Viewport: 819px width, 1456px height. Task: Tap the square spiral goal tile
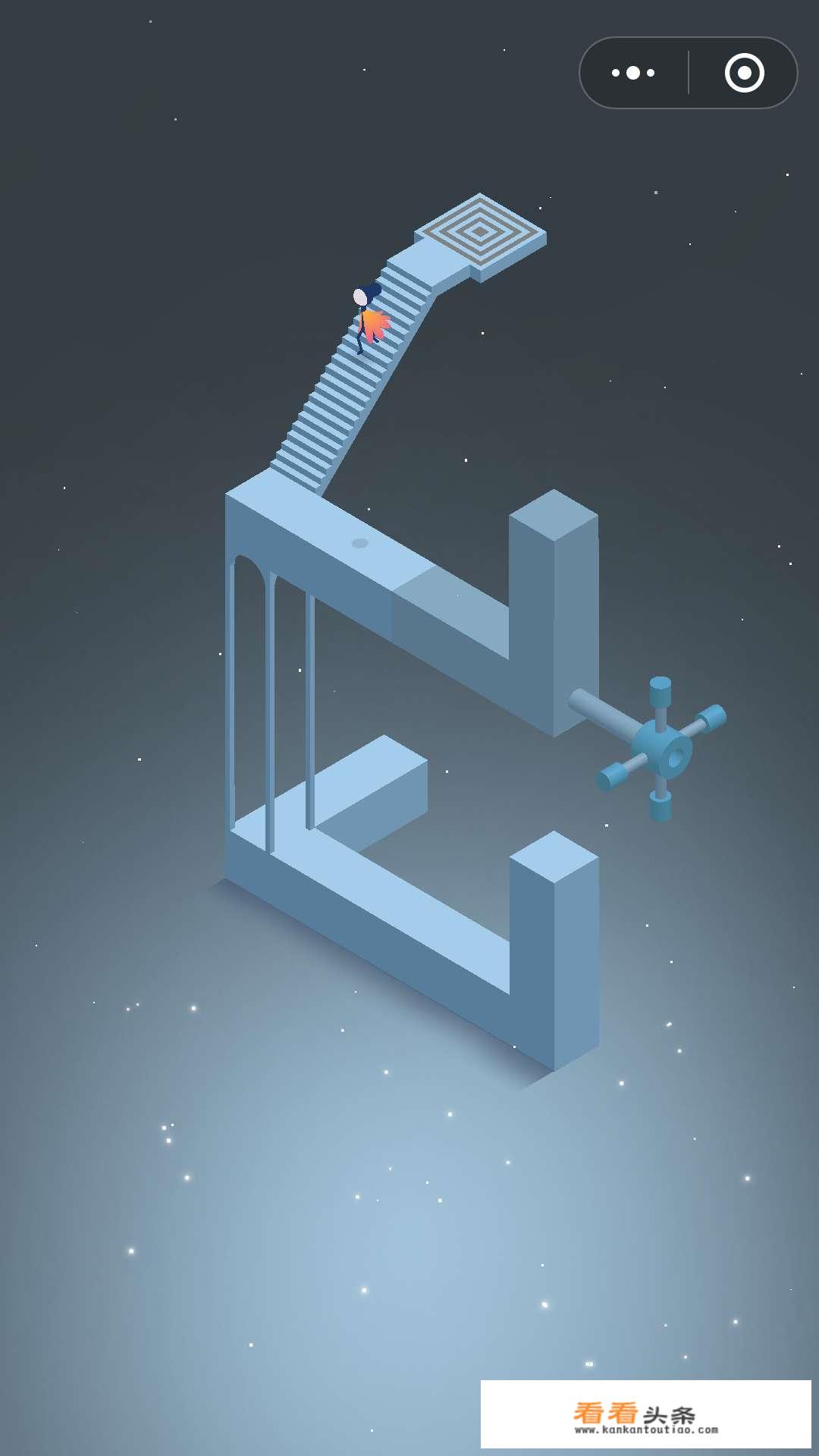[x=480, y=230]
